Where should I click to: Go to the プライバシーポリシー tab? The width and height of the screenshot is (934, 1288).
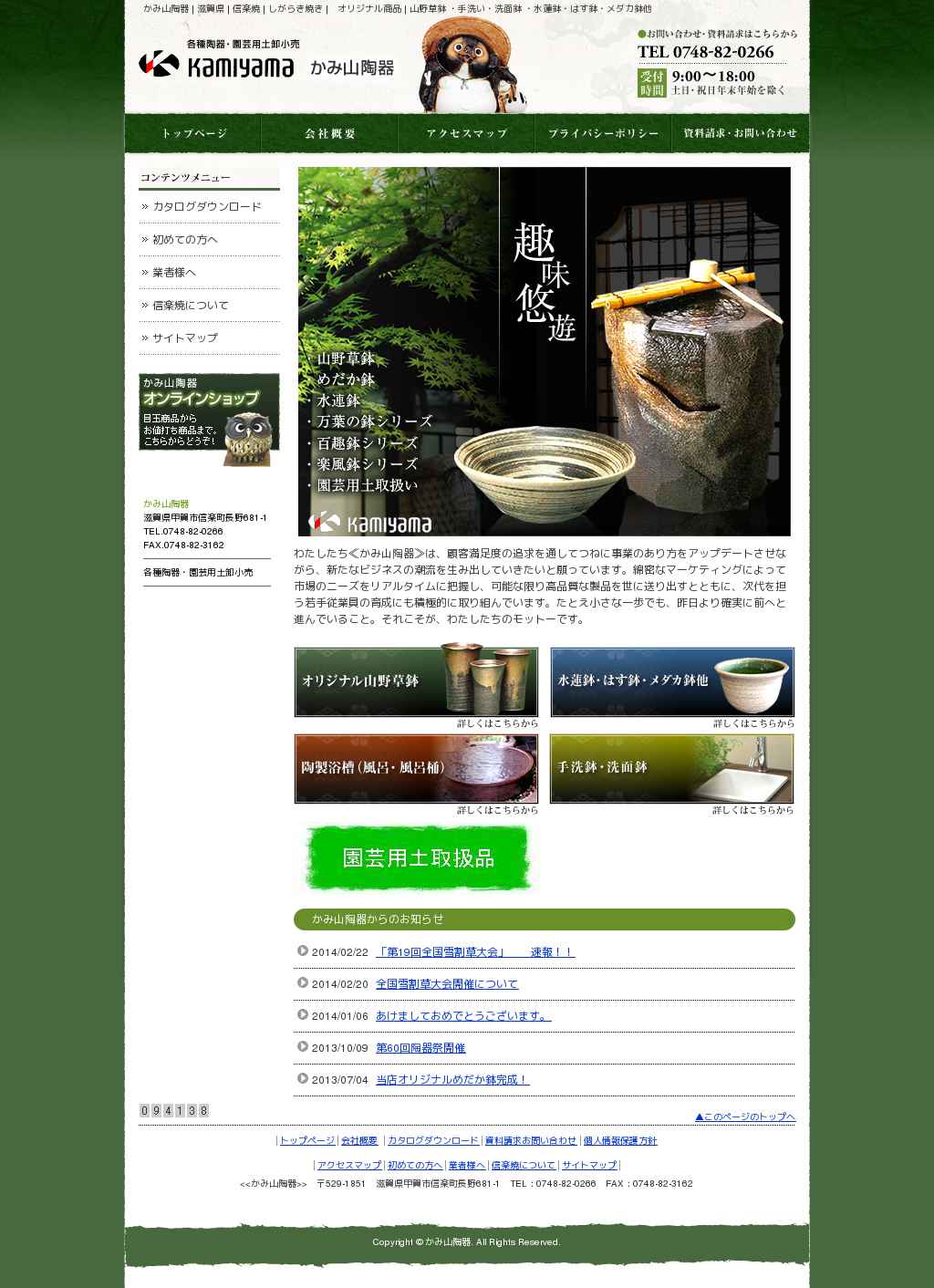pyautogui.click(x=603, y=133)
